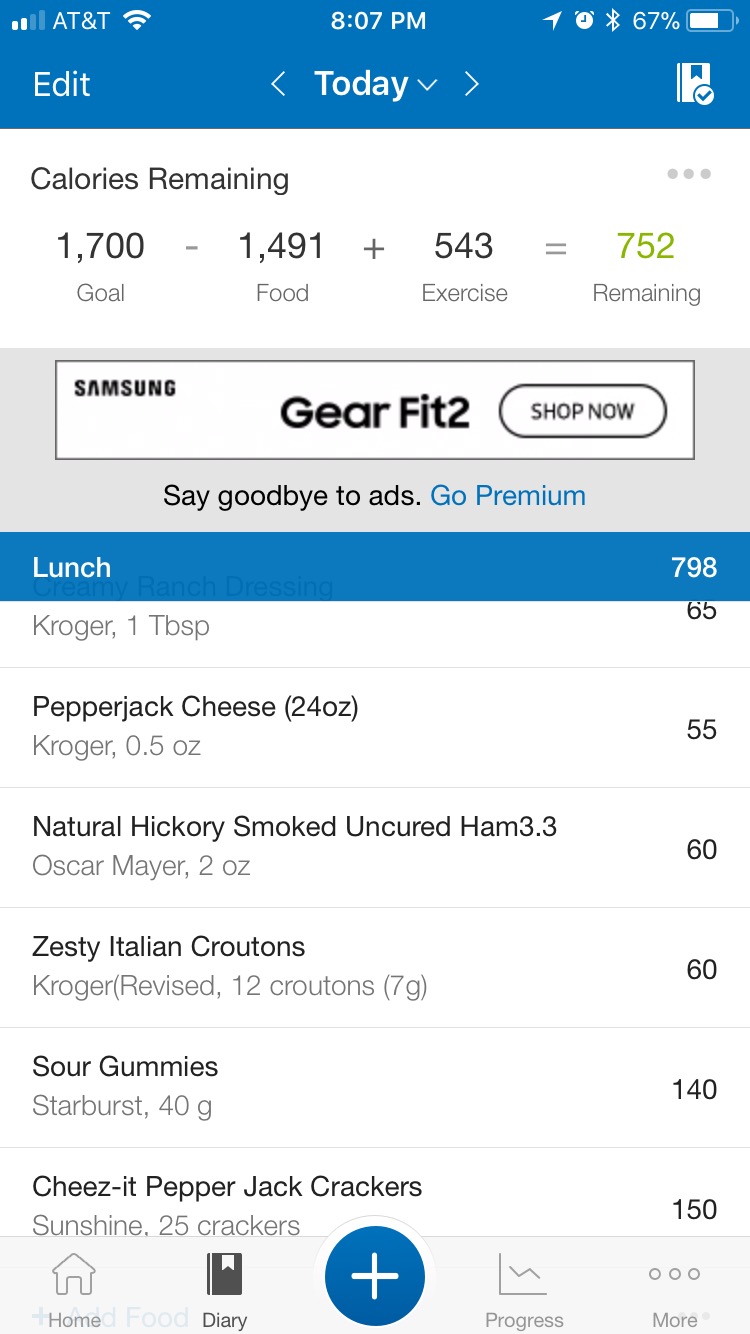Open Natural Hickory Smoked Uncured Ham entry
Viewport: 750px width, 1334px height.
pos(375,847)
